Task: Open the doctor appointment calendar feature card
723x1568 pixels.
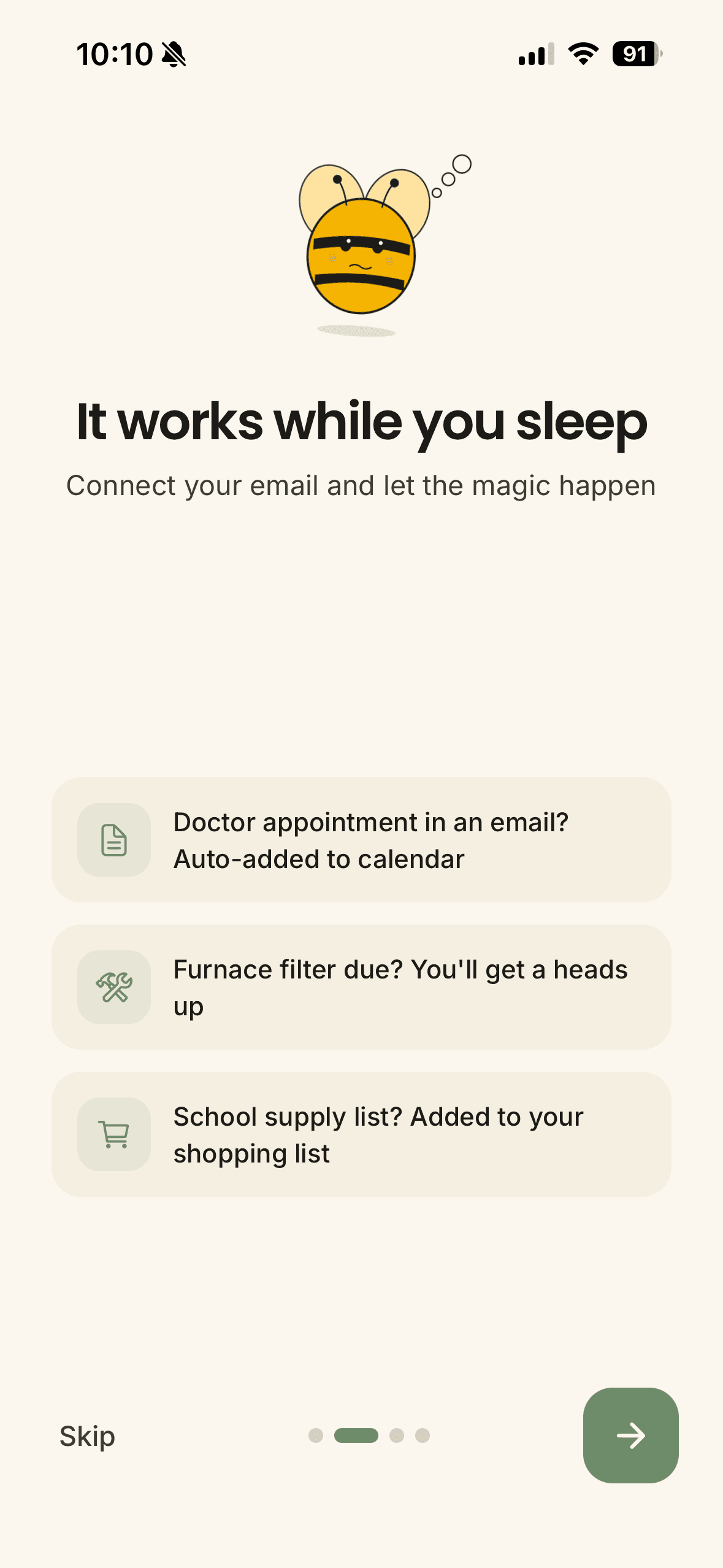Action: pyautogui.click(x=362, y=841)
